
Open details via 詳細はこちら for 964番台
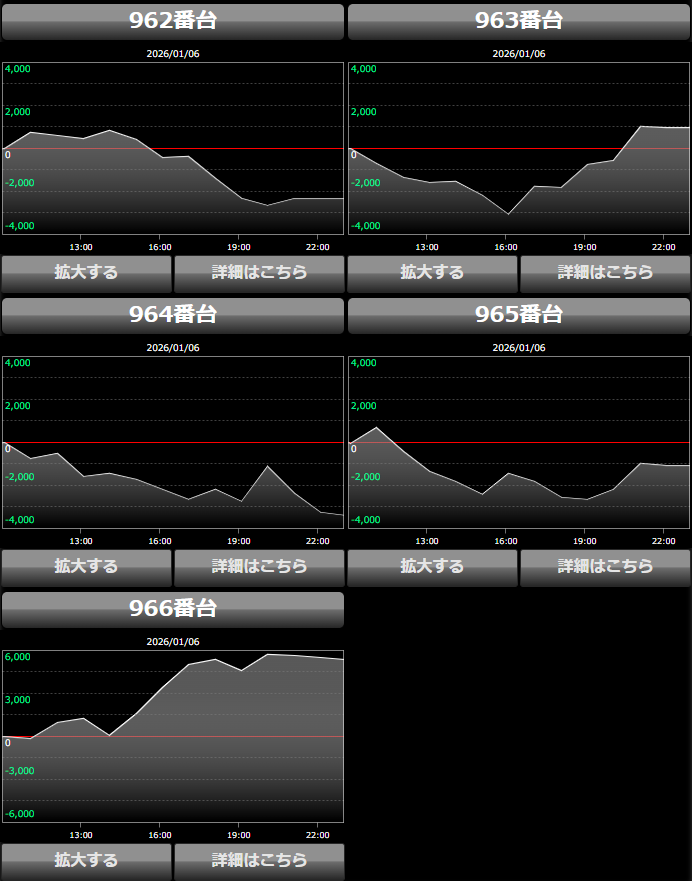(x=259, y=567)
